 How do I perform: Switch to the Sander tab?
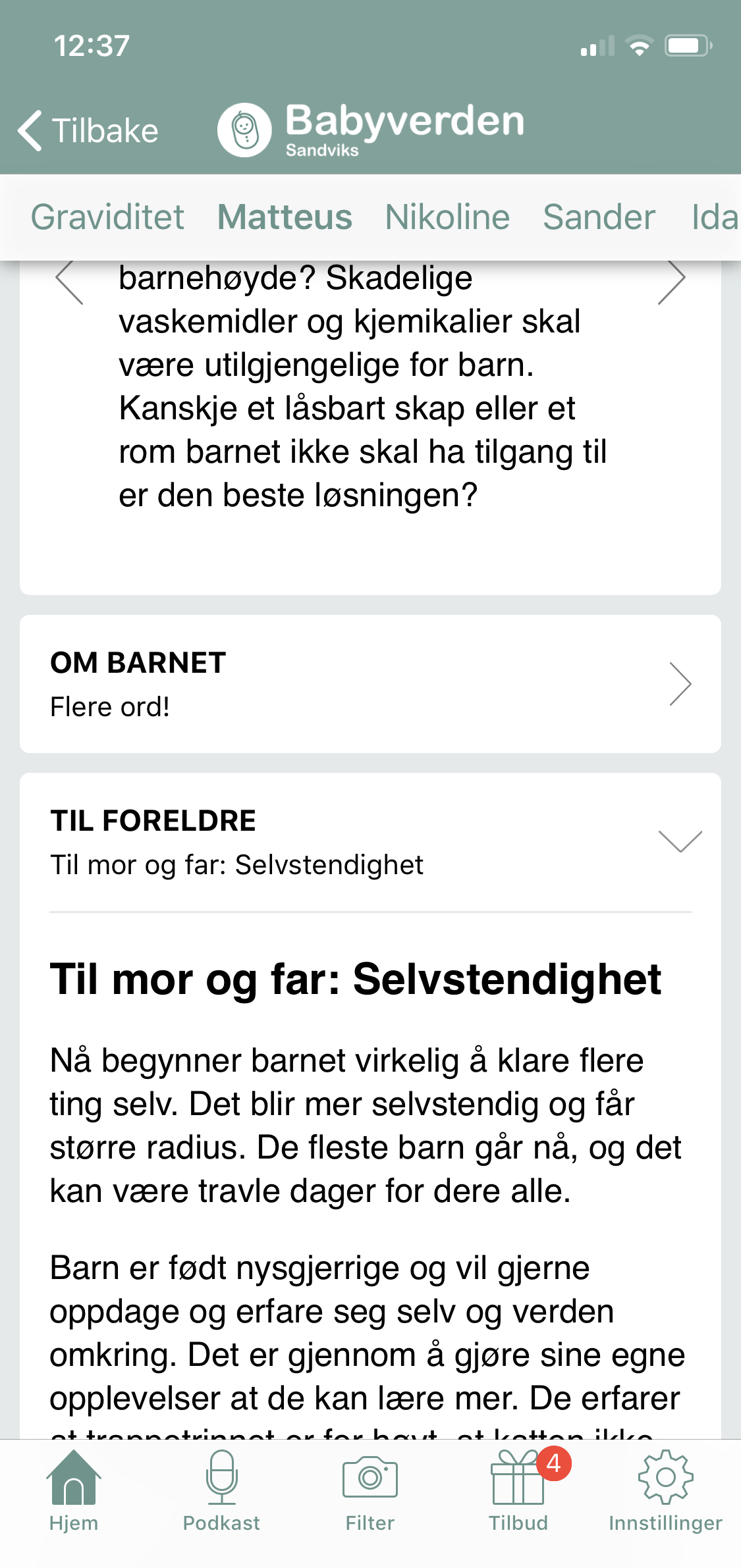pos(599,217)
